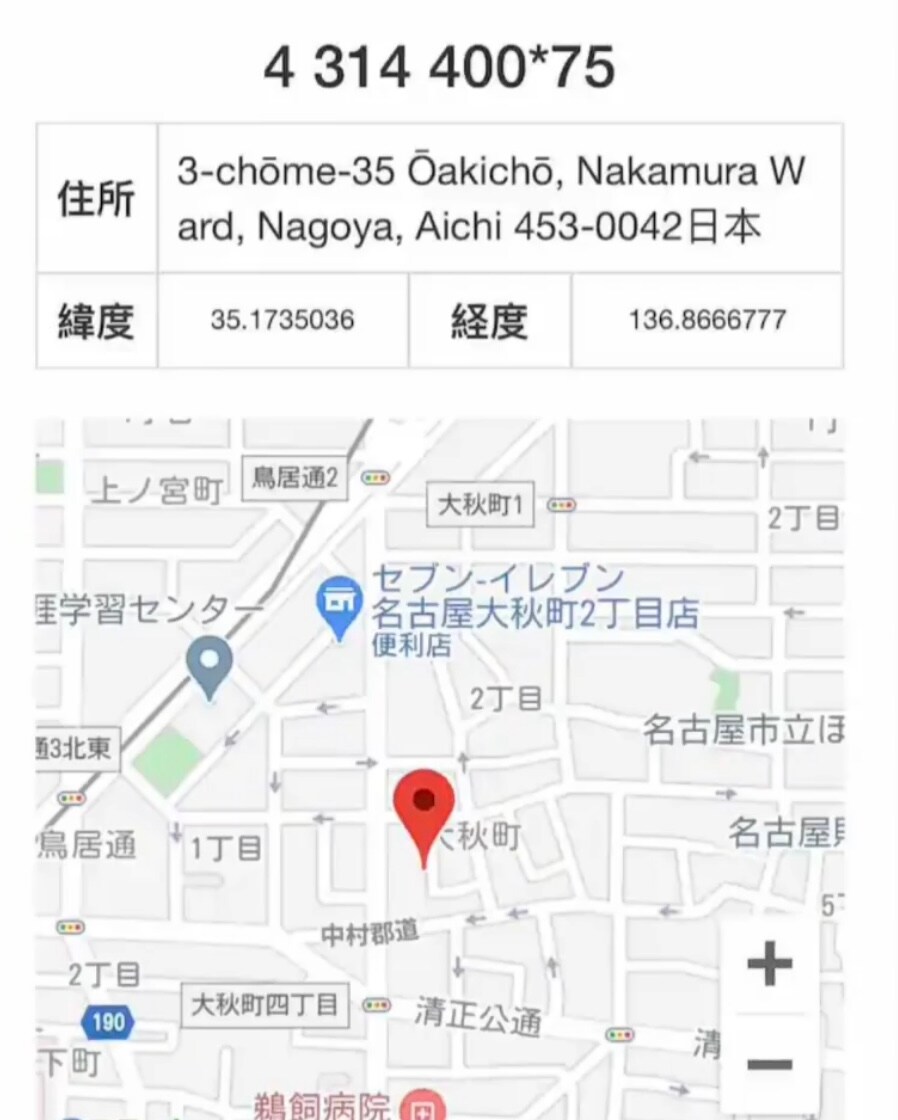Select the gray pin near 学習センター
The width and height of the screenshot is (898, 1120).
tap(210, 664)
